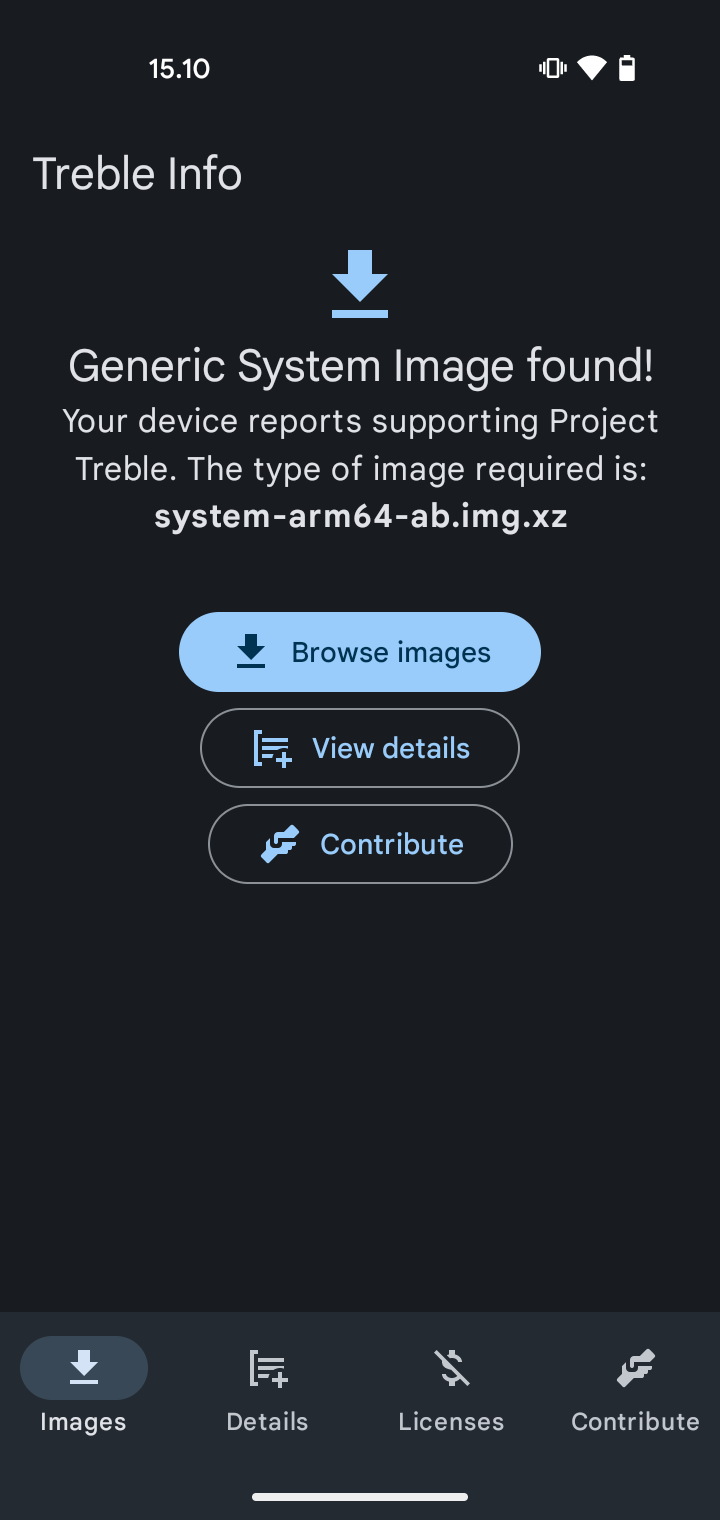Switch to the Contribute bottom tab
The image size is (720, 1520).
click(635, 1388)
